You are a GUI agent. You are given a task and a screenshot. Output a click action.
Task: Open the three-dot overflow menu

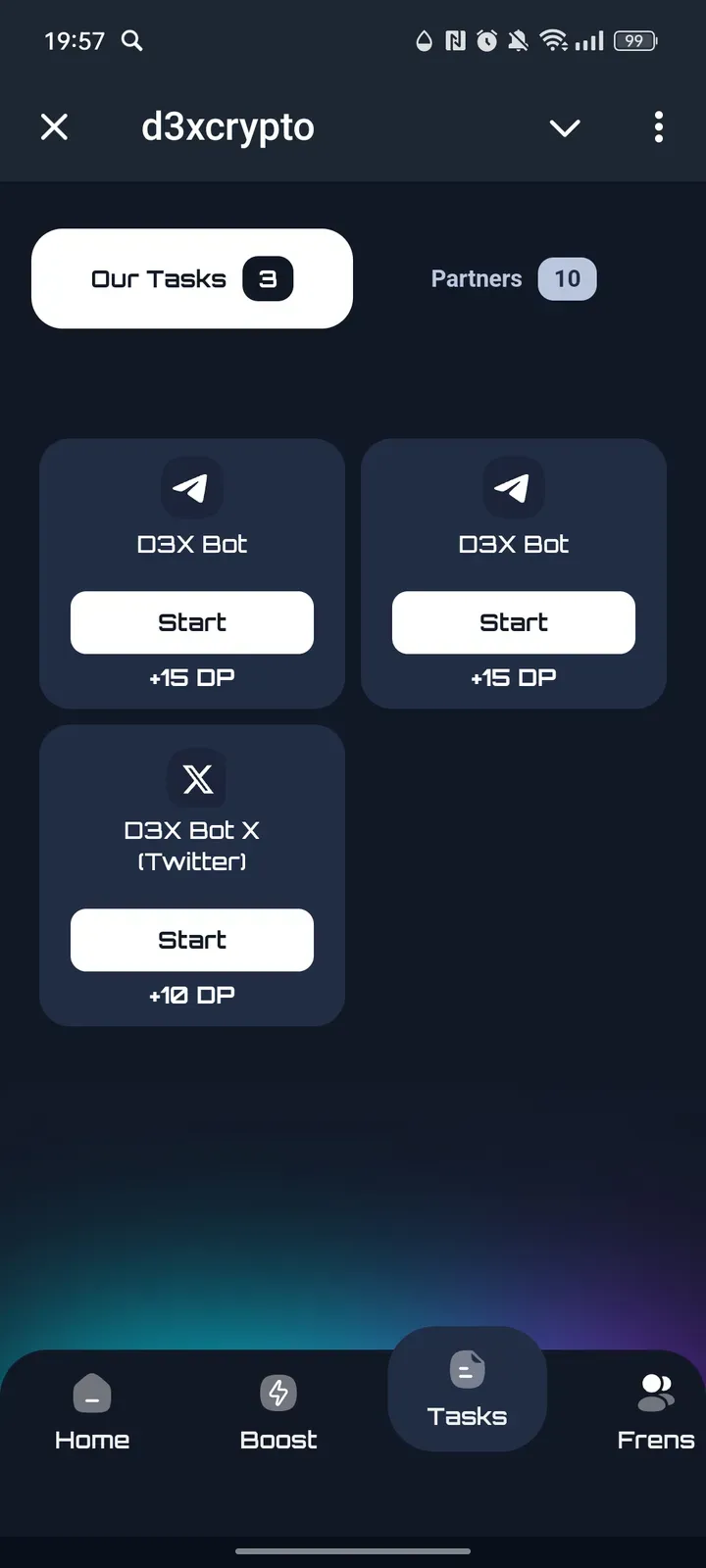coord(658,127)
